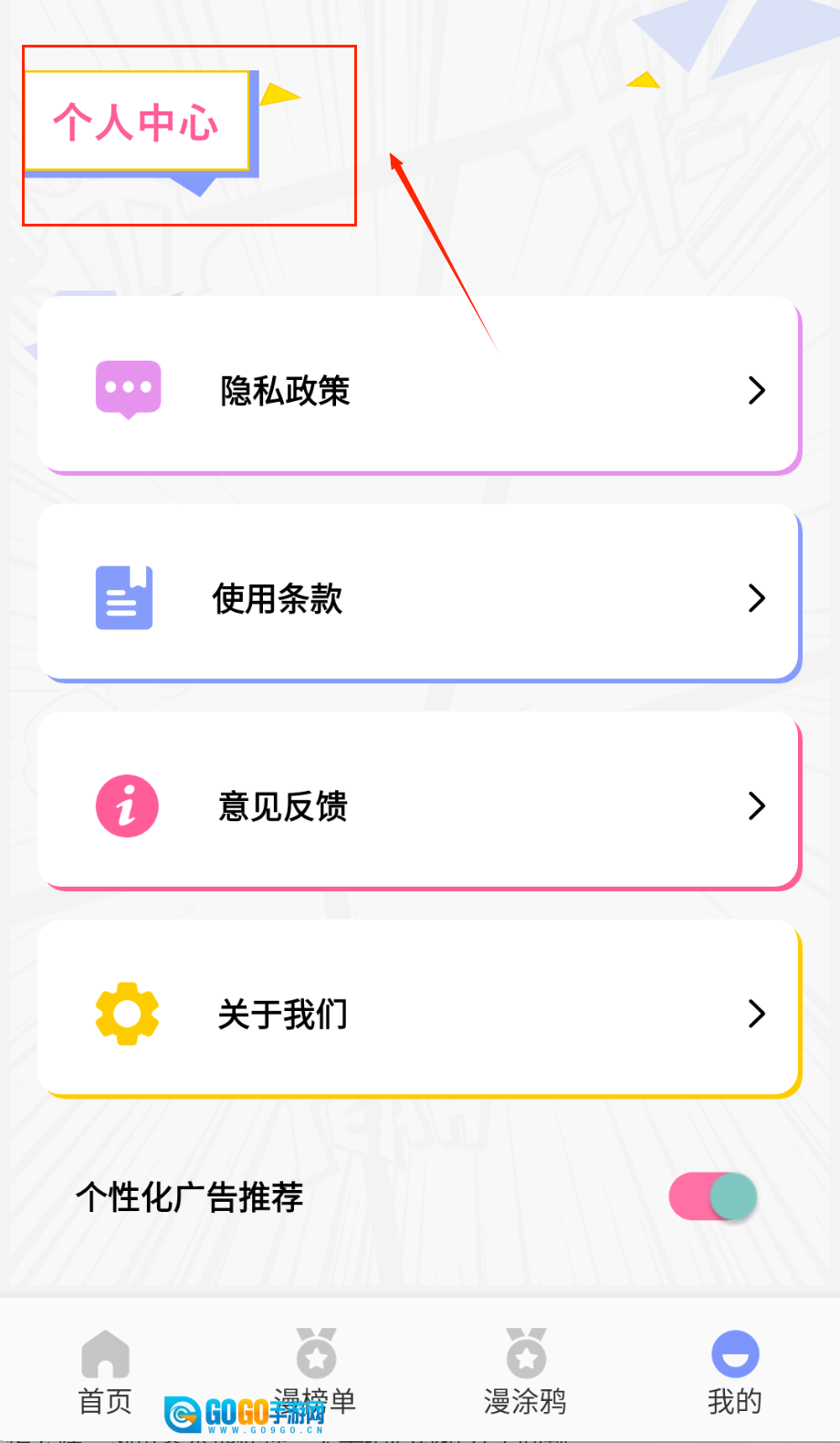Switch to the 漫榜单 rankings tab
Image resolution: width=840 pixels, height=1443 pixels.
[316, 1372]
